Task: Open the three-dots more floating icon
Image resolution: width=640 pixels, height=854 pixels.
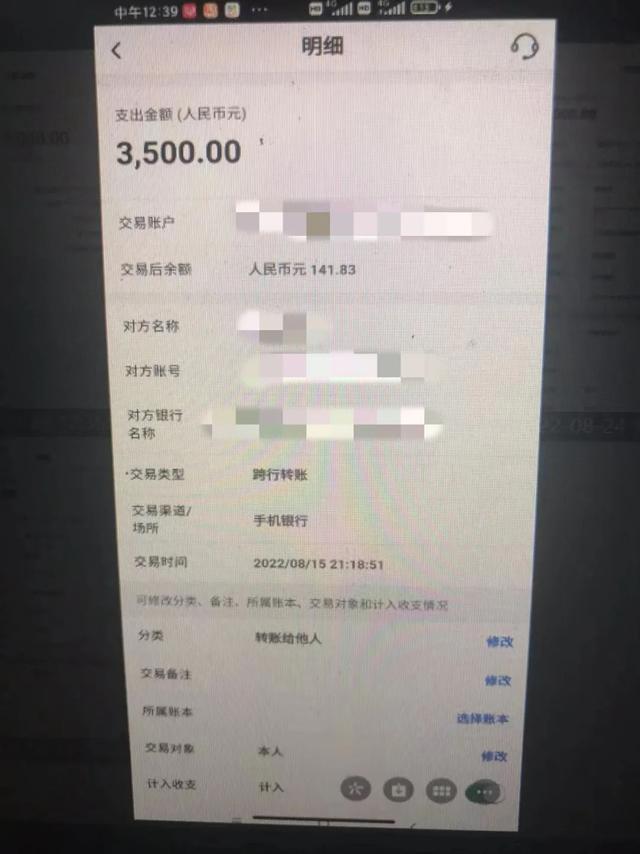Action: click(x=484, y=791)
